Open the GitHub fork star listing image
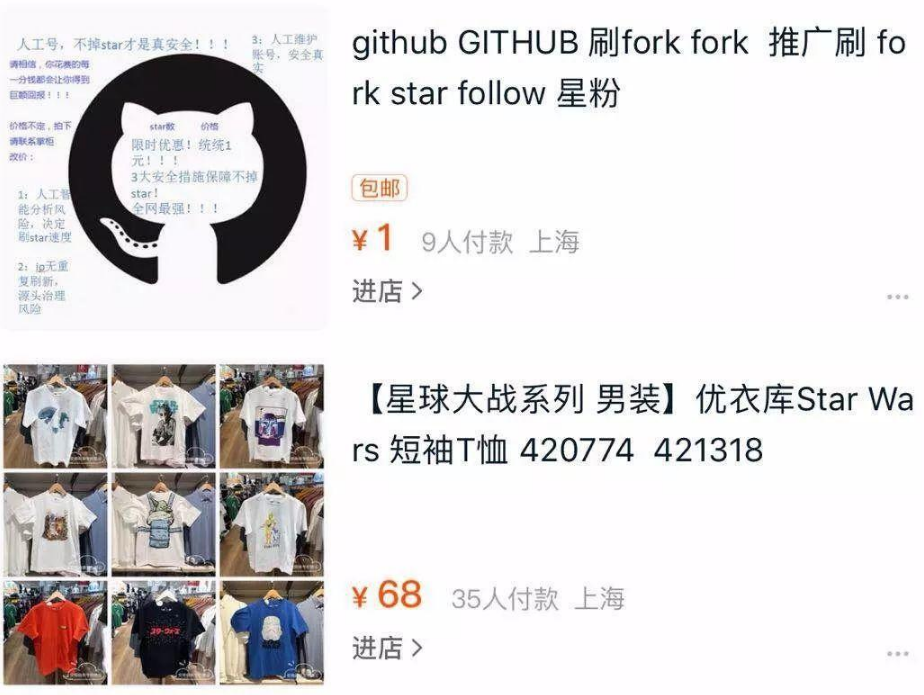Screen dimensions: 924x695 point(163,168)
